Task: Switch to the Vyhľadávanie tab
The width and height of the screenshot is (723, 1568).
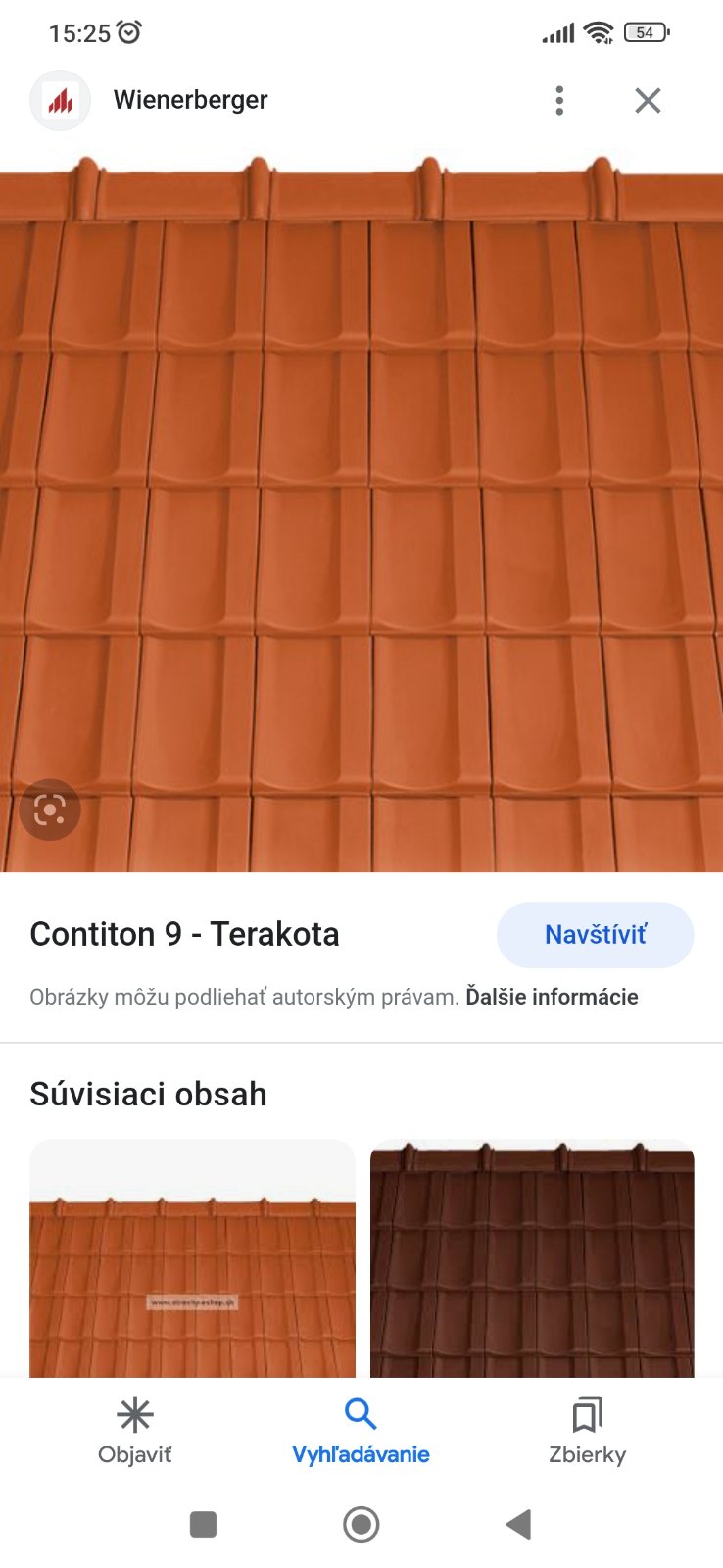Action: pyautogui.click(x=361, y=1431)
